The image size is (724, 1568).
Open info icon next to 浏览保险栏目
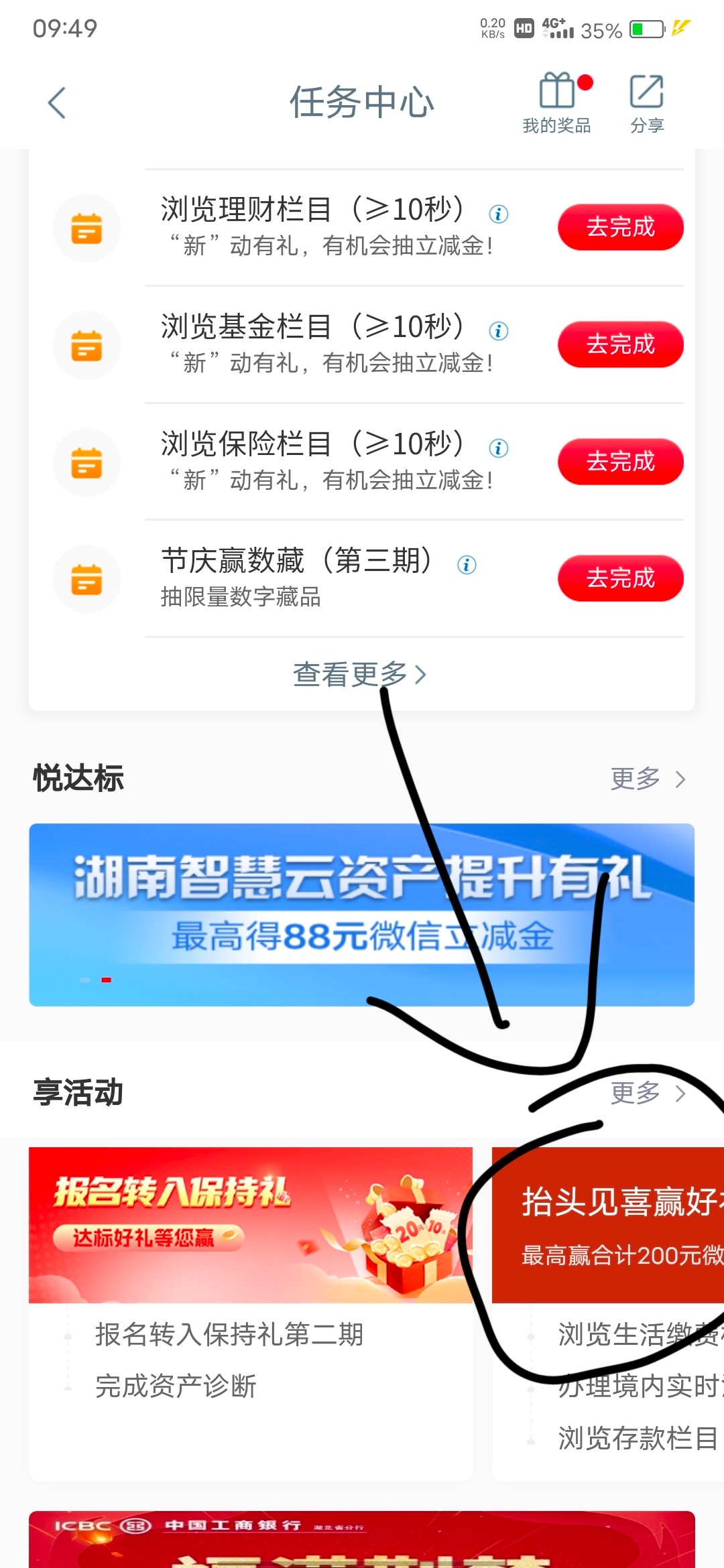click(x=498, y=448)
